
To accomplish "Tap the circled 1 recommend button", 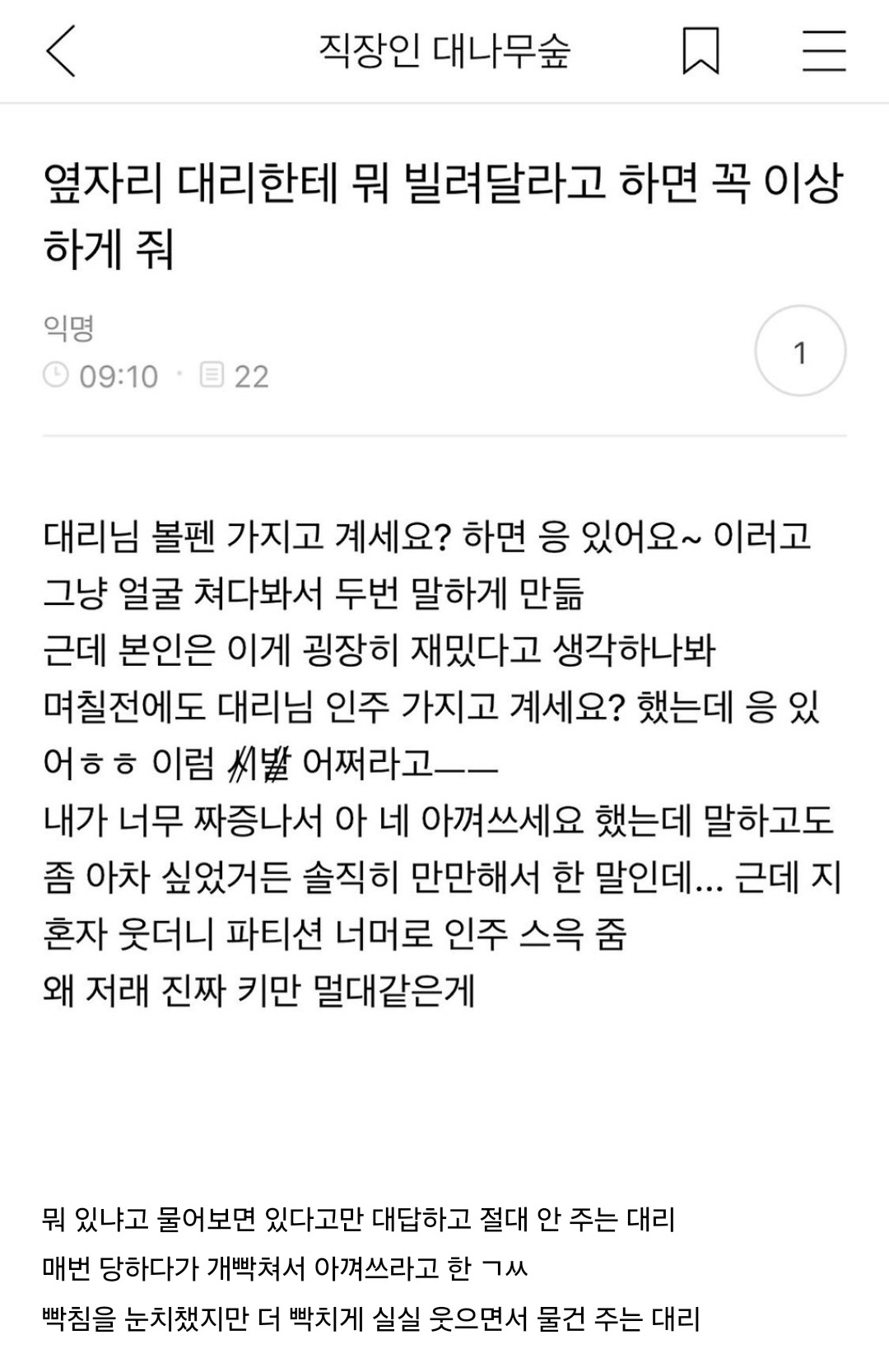I will coord(799,352).
